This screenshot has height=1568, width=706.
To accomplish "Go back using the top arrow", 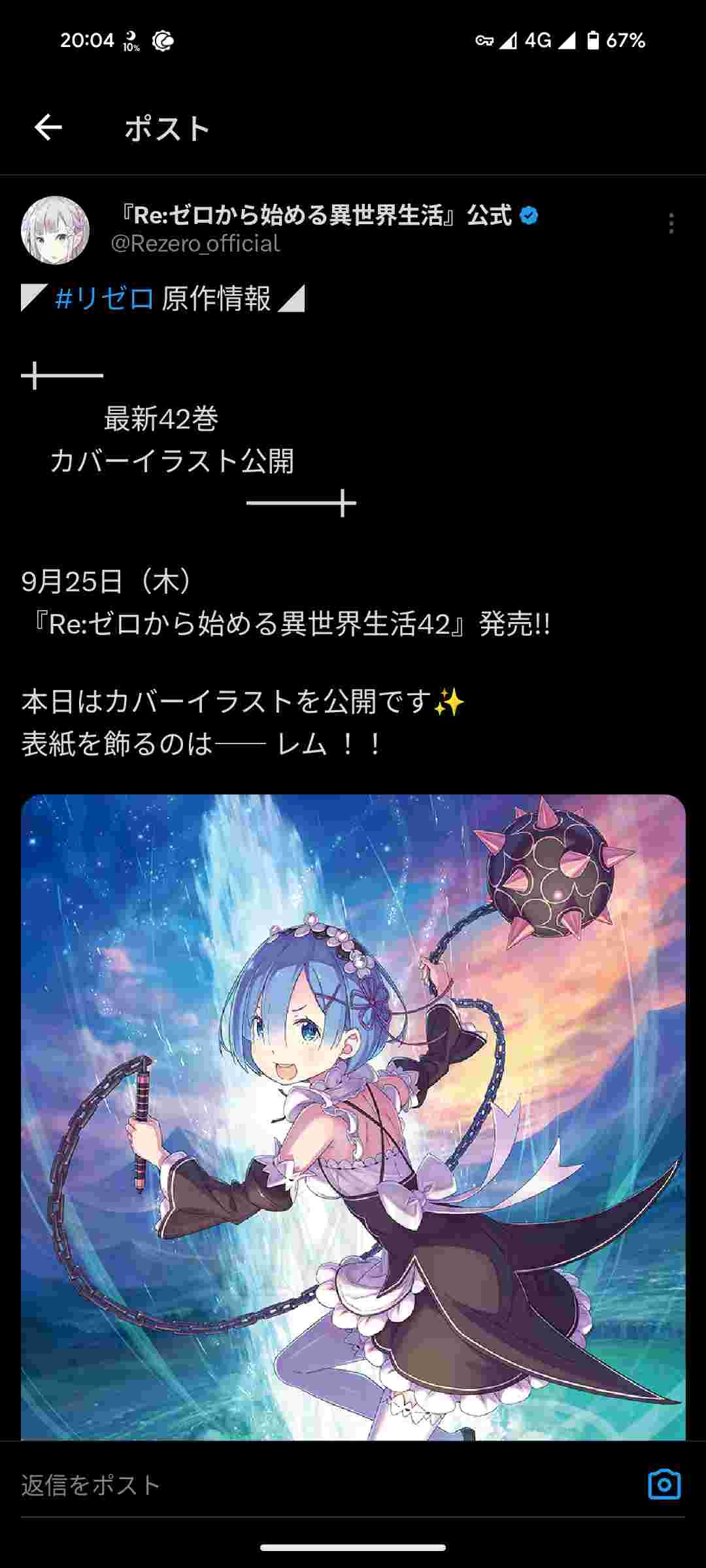I will click(x=48, y=127).
